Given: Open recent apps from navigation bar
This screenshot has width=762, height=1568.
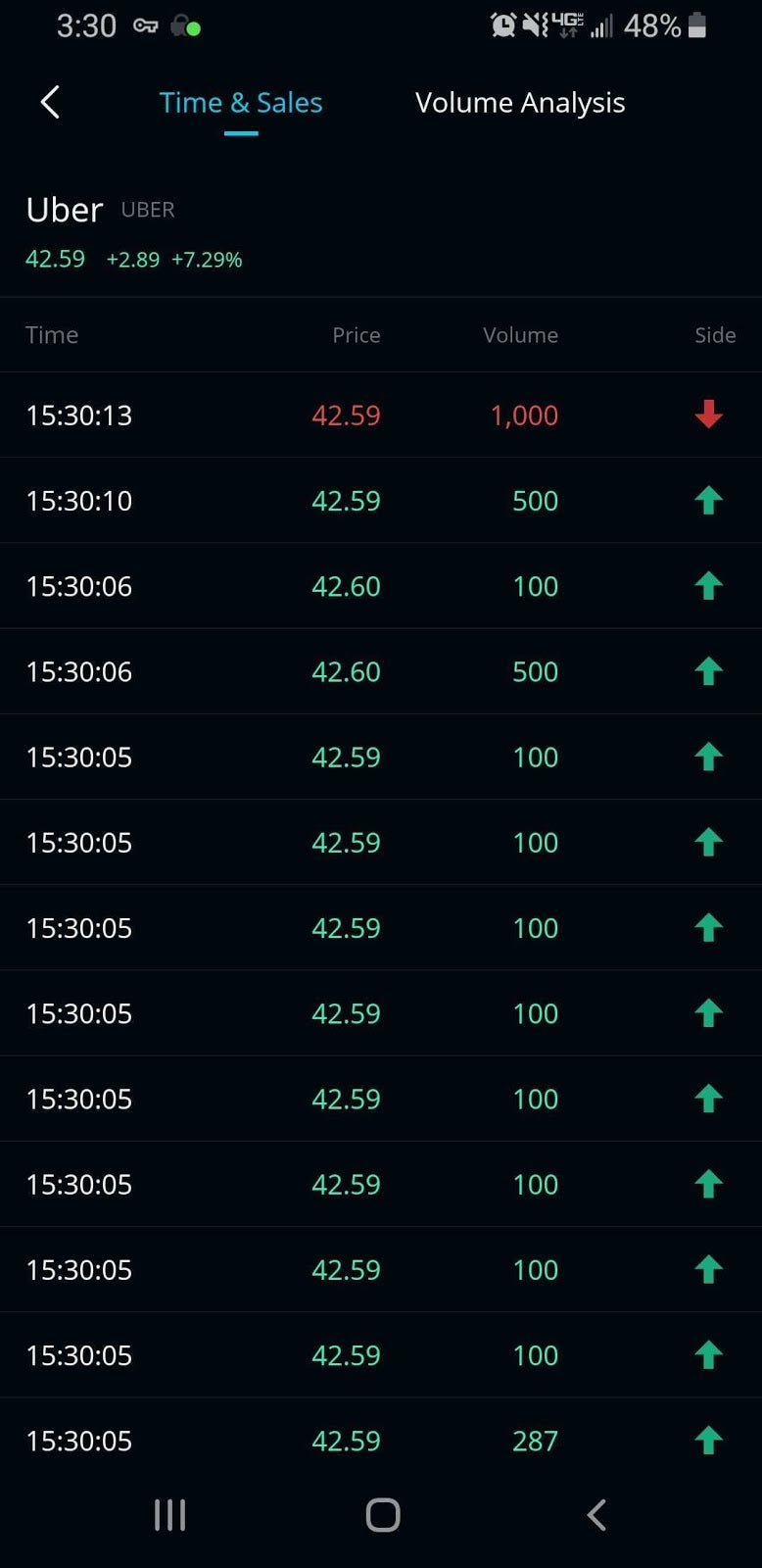Looking at the screenshot, I should [169, 1515].
